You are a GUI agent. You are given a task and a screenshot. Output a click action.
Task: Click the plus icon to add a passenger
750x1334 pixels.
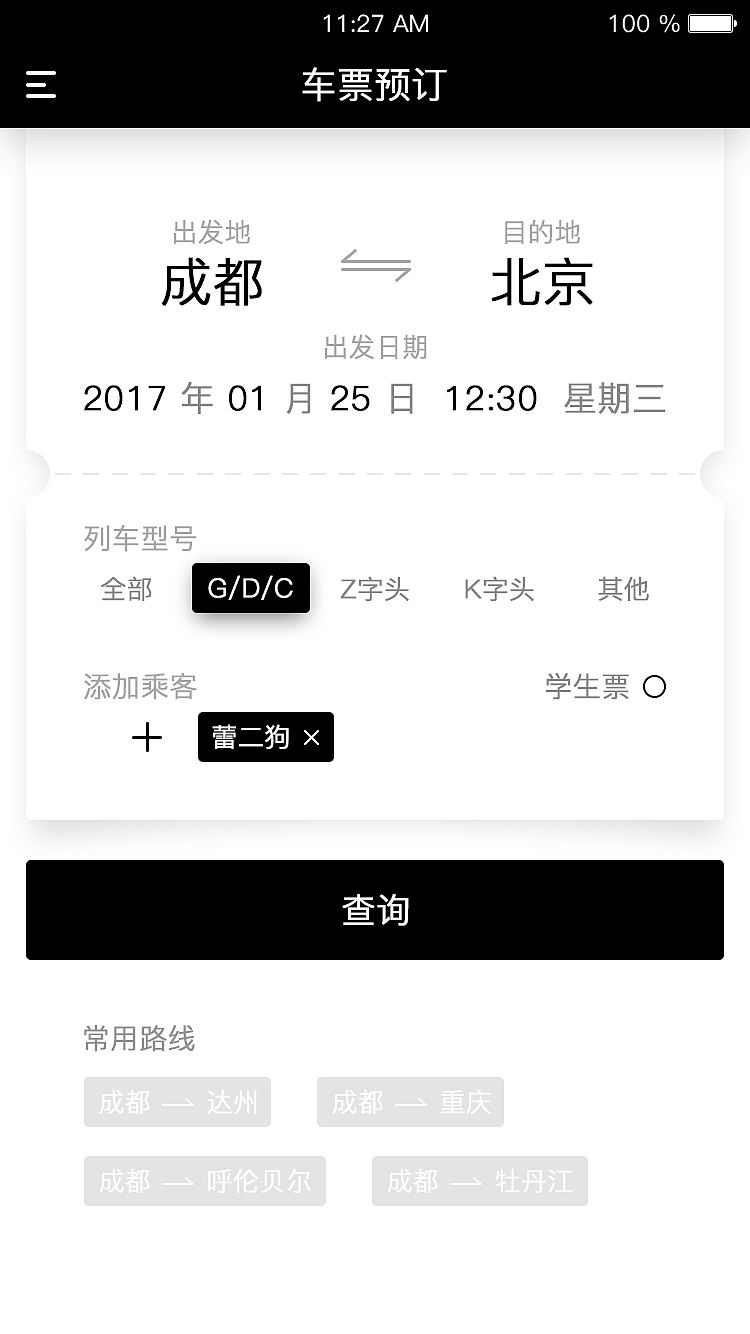click(x=146, y=737)
